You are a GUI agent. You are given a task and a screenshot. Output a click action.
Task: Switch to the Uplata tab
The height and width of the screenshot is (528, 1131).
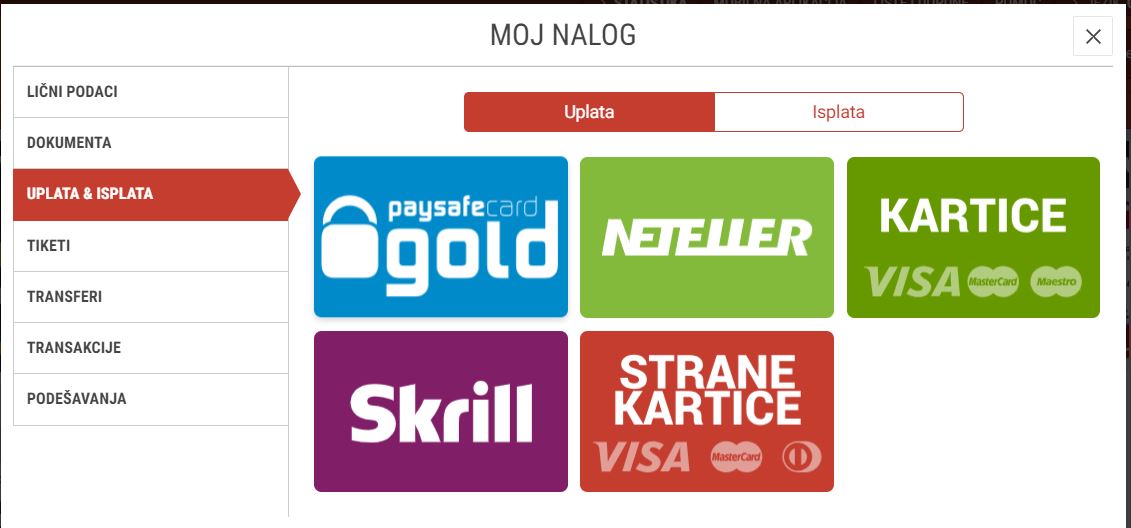tap(589, 112)
